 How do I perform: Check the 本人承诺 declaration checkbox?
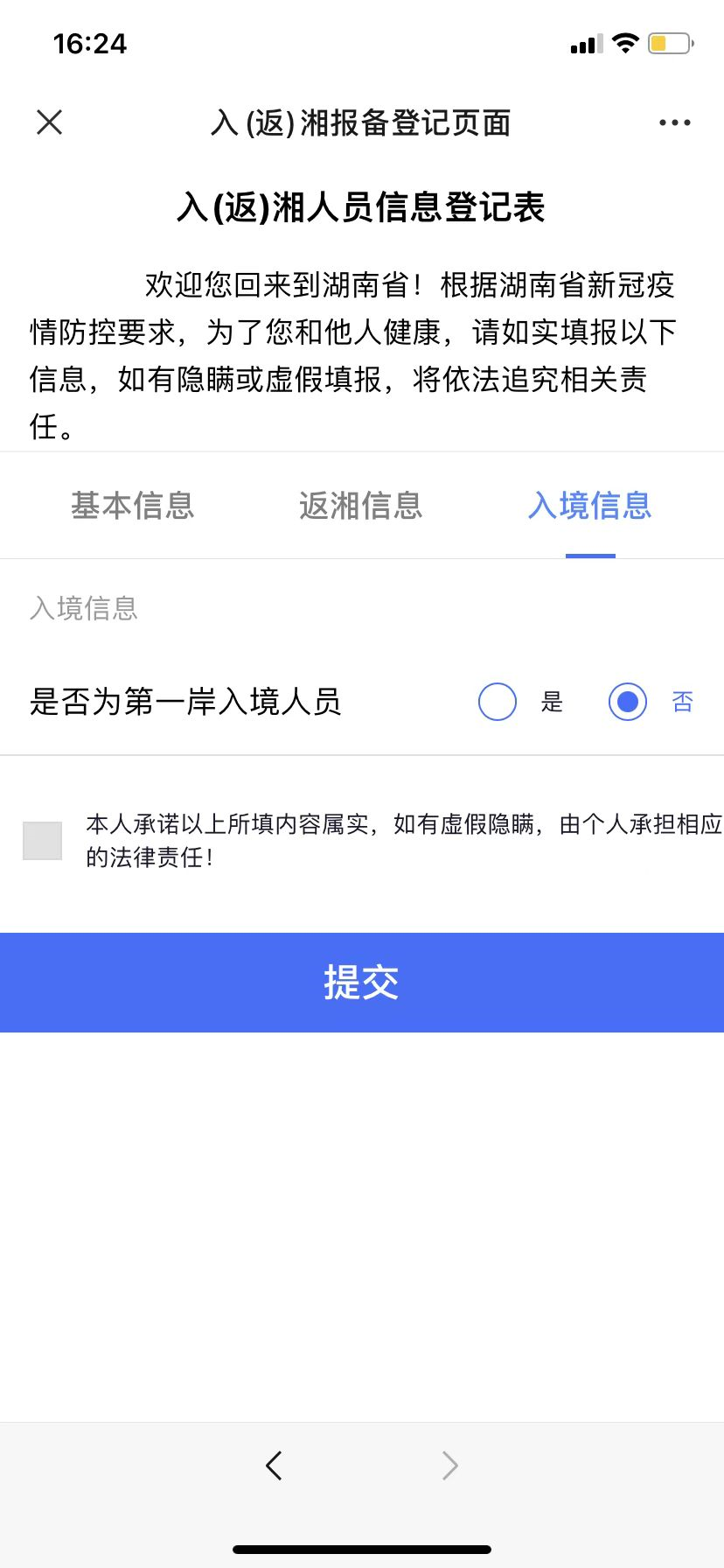click(x=43, y=841)
